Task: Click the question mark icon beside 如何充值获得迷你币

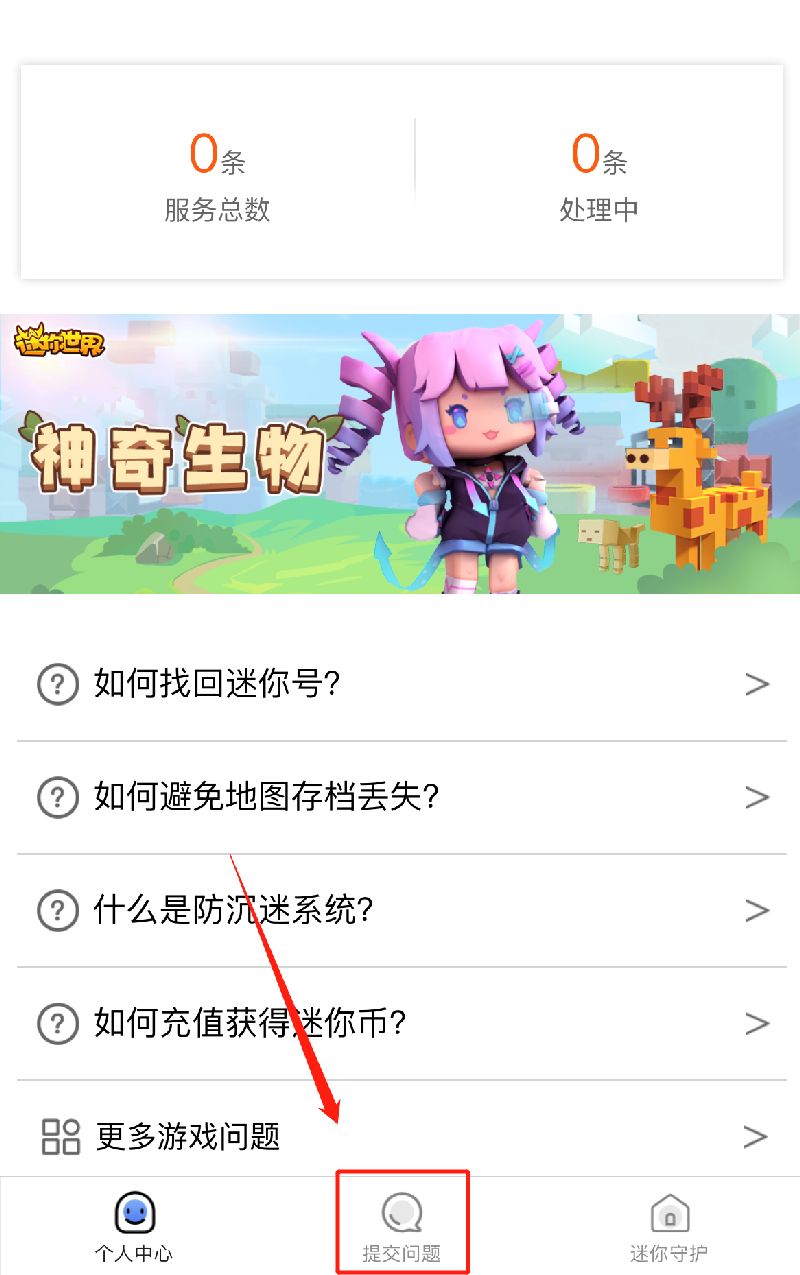Action: pyautogui.click(x=58, y=1024)
